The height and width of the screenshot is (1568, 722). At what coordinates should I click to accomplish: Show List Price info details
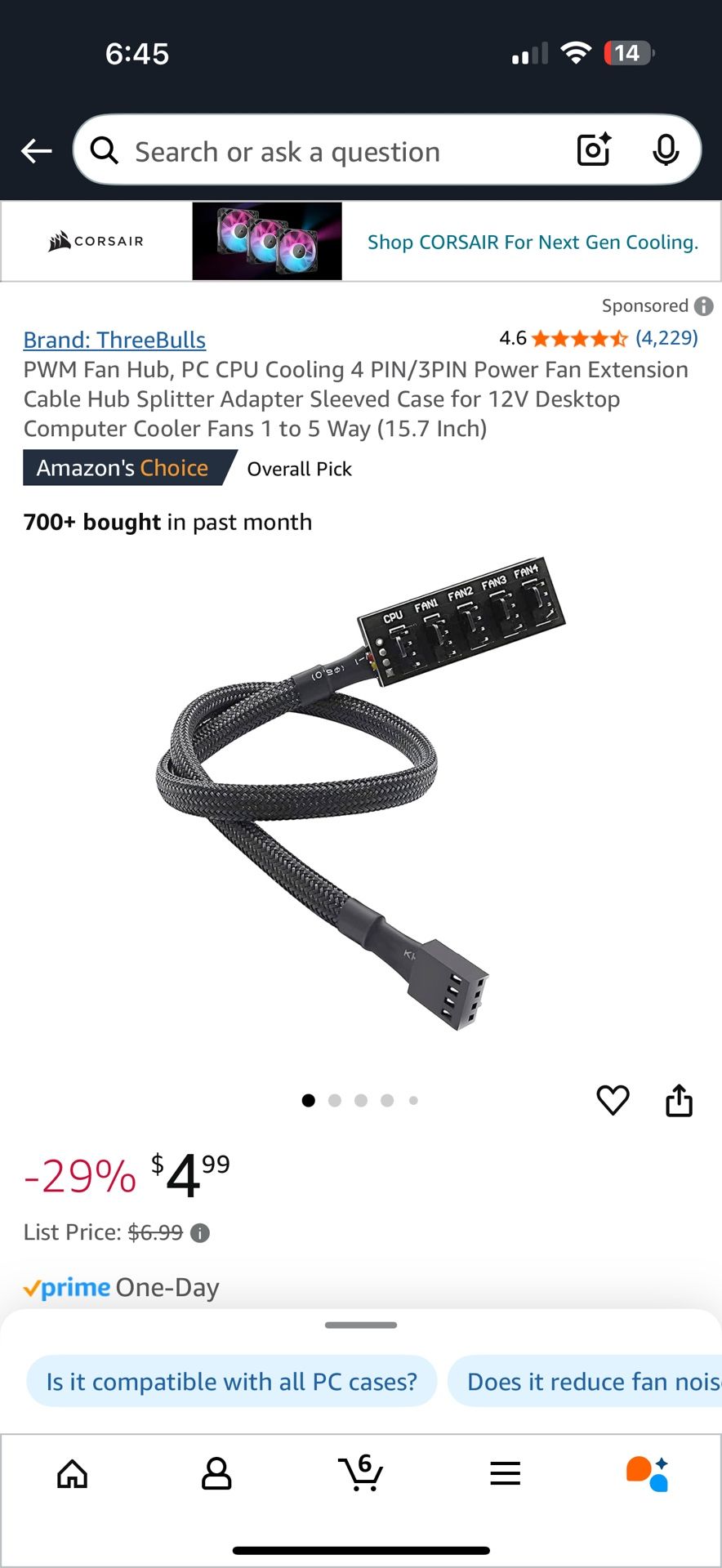[x=200, y=1233]
